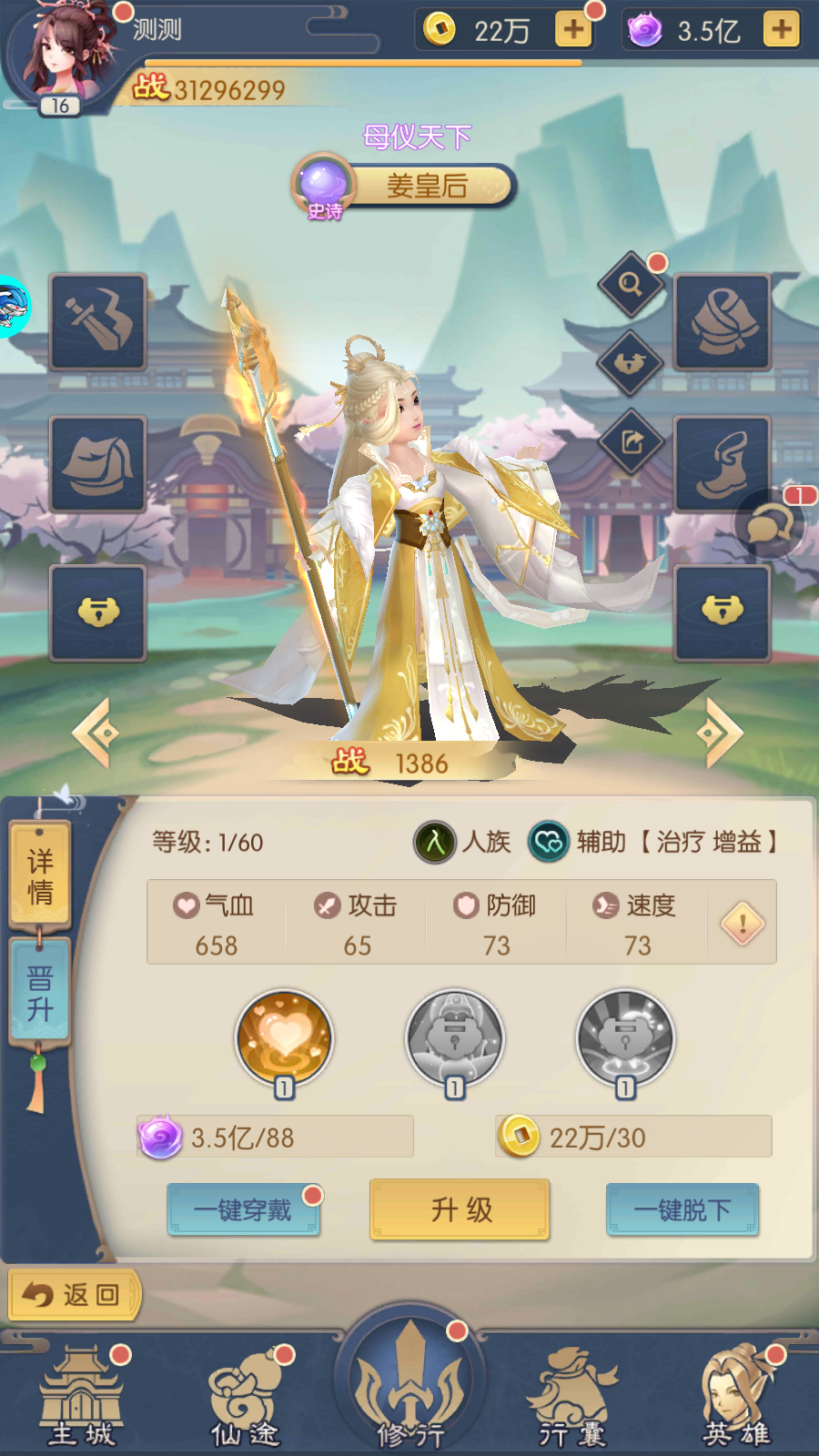
Task: Open the 晋升 side tab
Action: click(x=39, y=994)
